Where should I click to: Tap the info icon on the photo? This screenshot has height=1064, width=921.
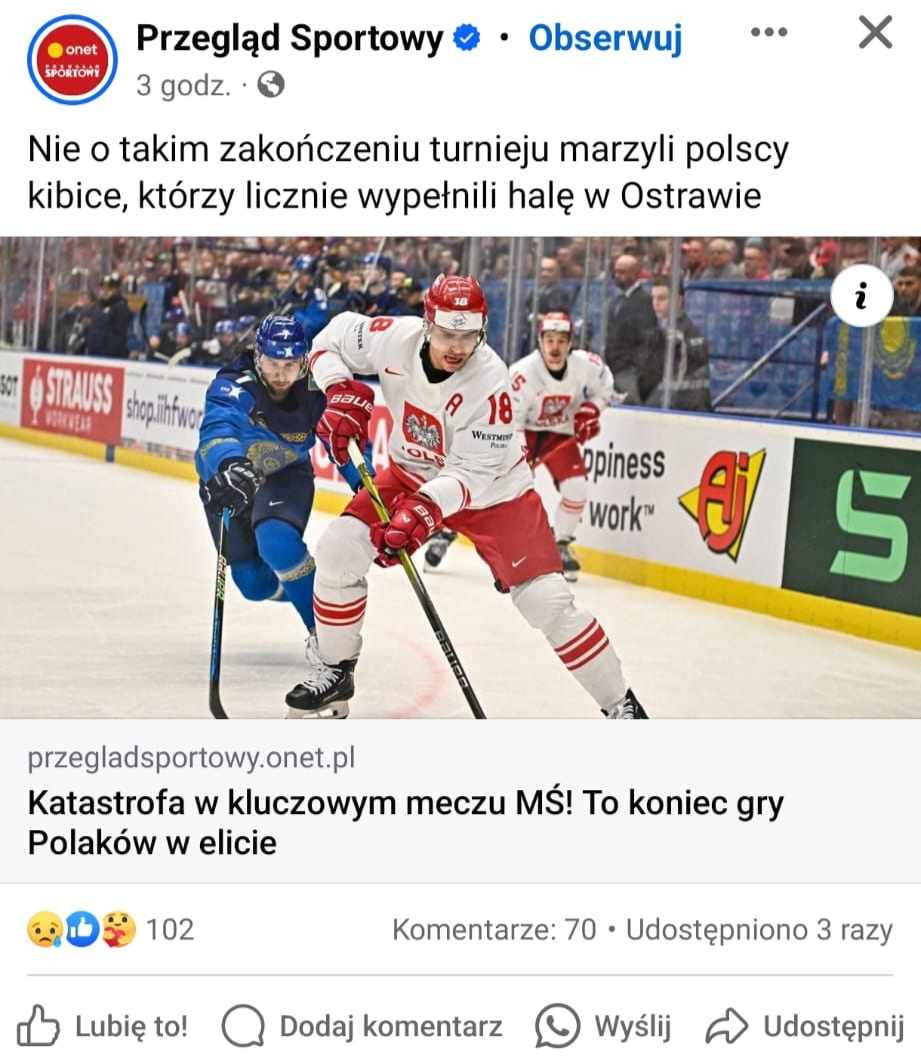(861, 296)
